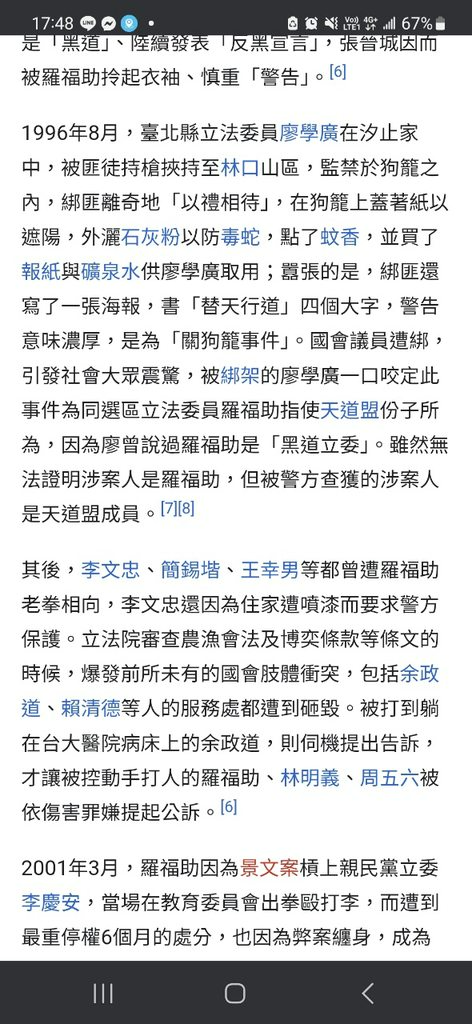Open the 王幸男 link
Image resolution: width=472 pixels, height=1024 pixels.
click(x=270, y=570)
